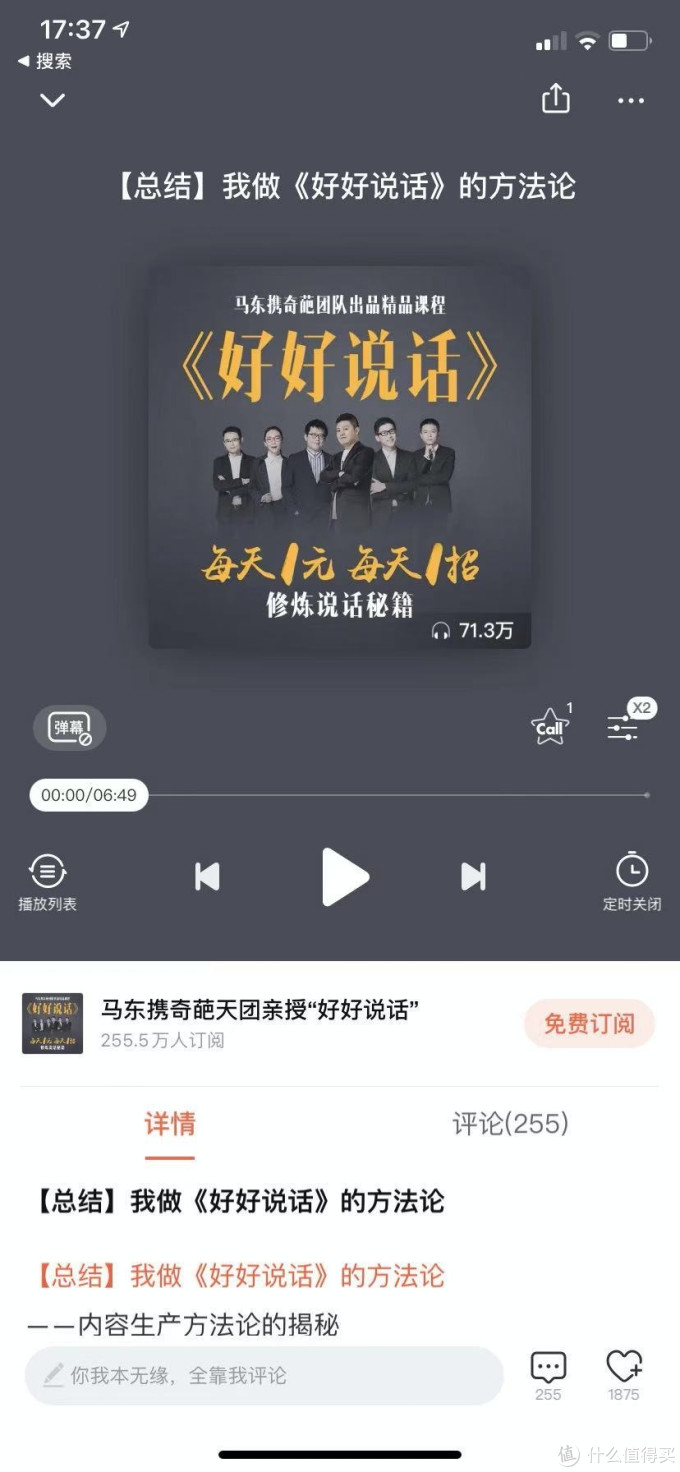The width and height of the screenshot is (680, 1472).
Task: Switch to the 详情 tab
Action: click(170, 1124)
